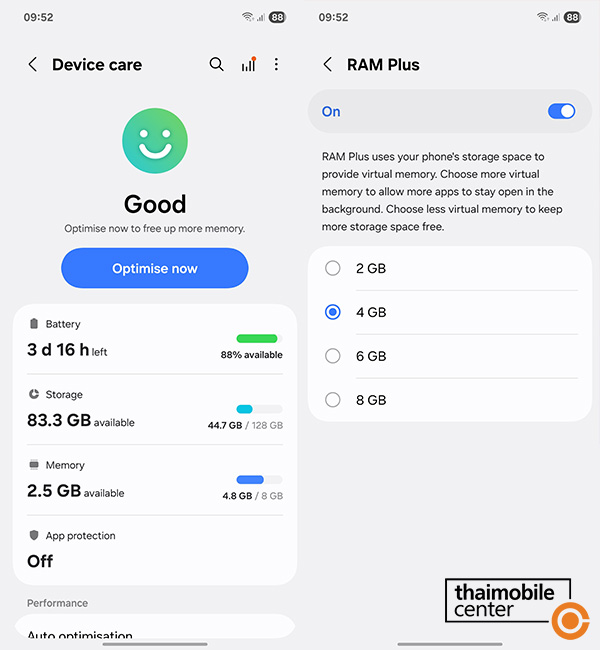Open the diagnostics chart icon
This screenshot has width=600, height=650.
point(248,65)
